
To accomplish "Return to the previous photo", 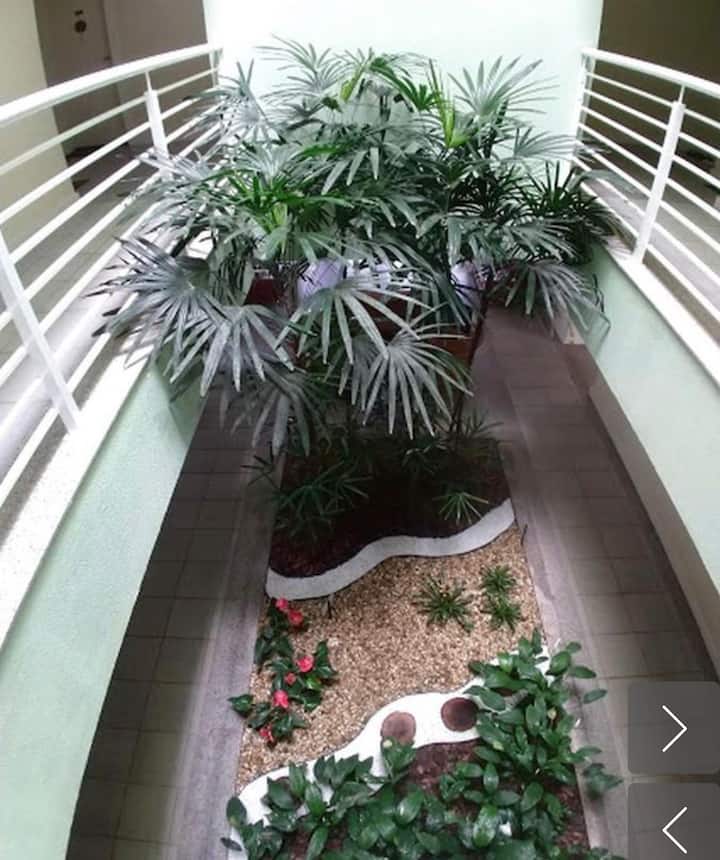I will 674,829.
